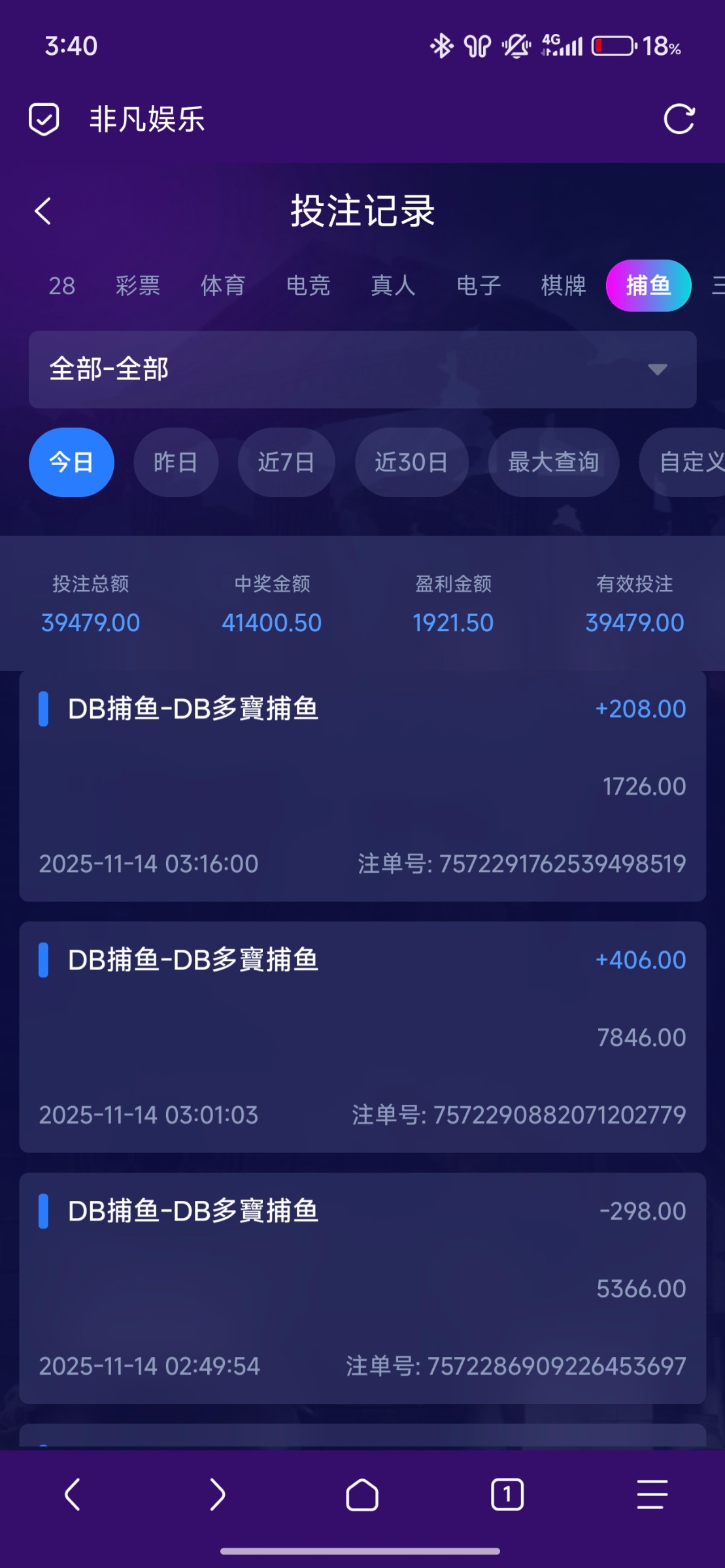
Task: Switch to the 昨日 date filter
Action: point(176,462)
